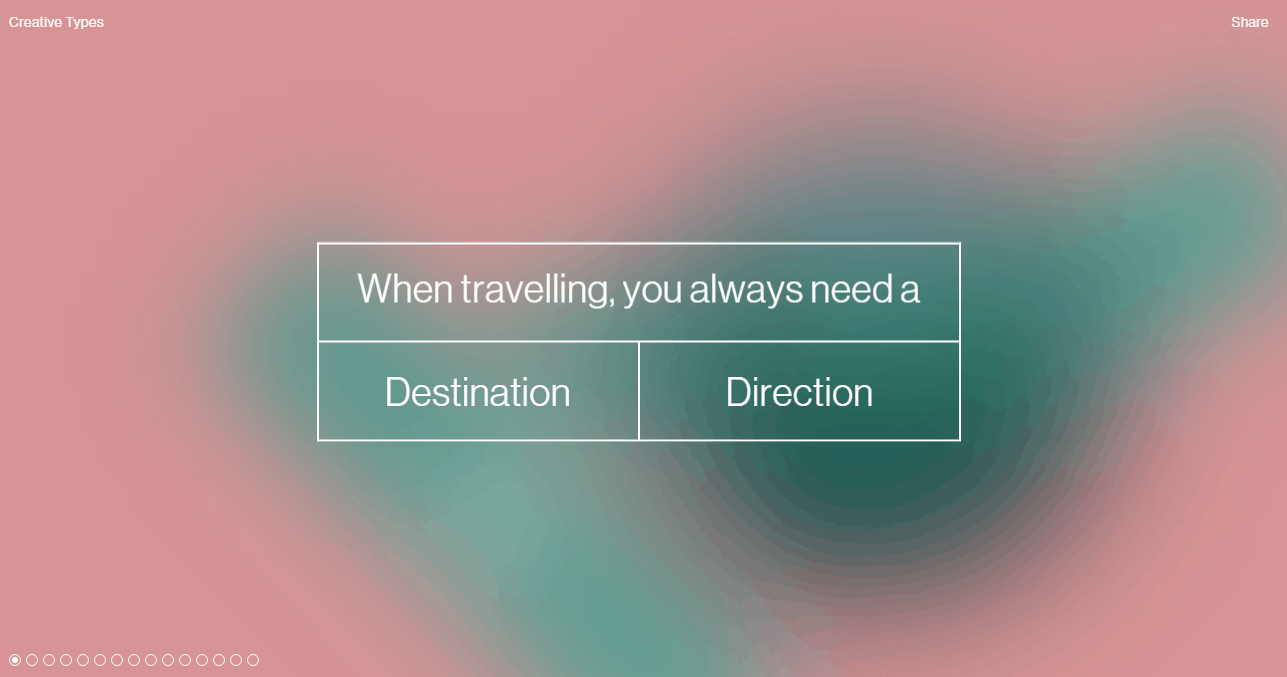
Task: Open the Share option
Action: pyautogui.click(x=1249, y=22)
